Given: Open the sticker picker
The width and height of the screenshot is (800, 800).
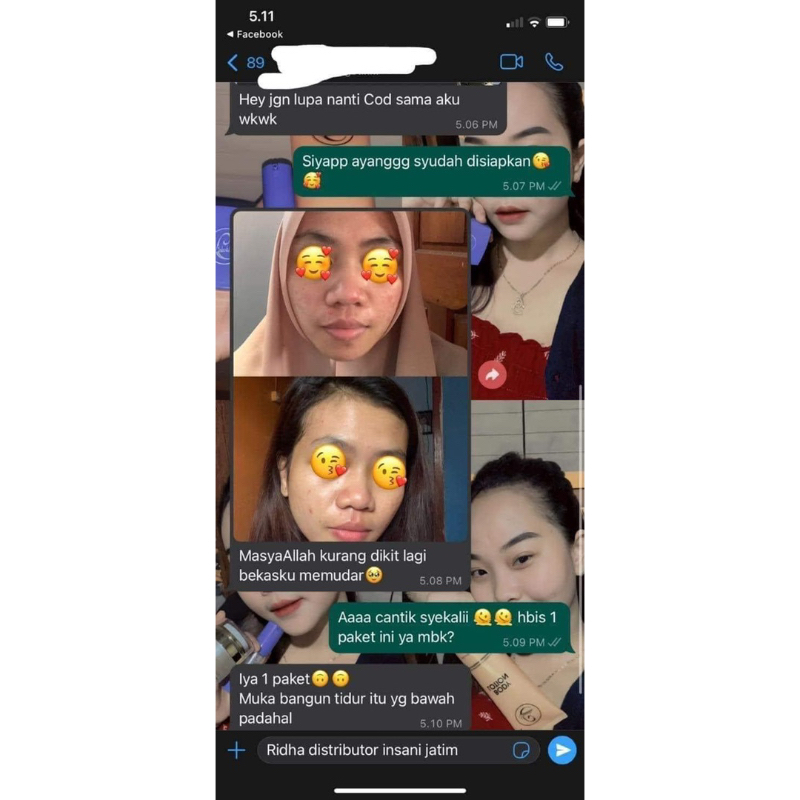Looking at the screenshot, I should click(520, 750).
